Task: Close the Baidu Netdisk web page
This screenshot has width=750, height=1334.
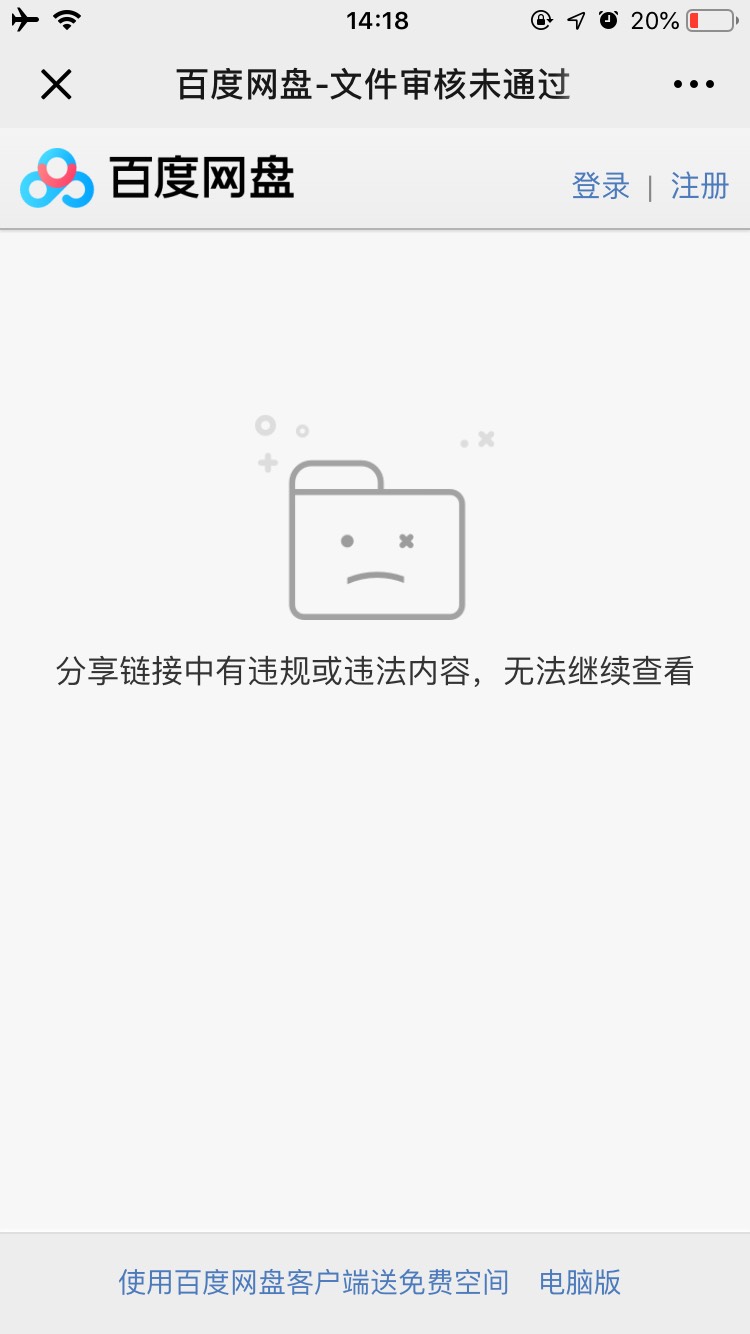Action: tap(56, 85)
